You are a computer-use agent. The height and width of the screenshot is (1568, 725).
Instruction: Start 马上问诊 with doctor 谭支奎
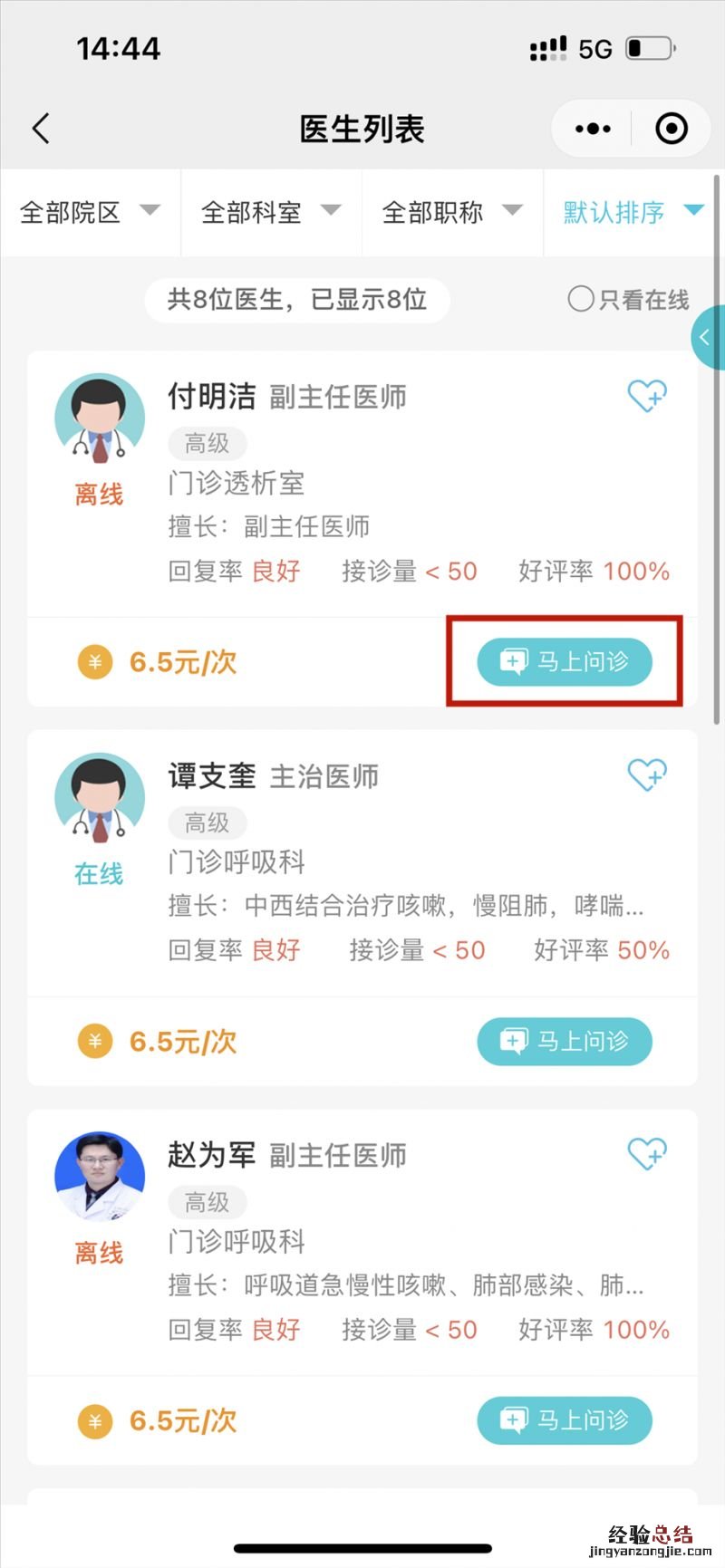[564, 1042]
